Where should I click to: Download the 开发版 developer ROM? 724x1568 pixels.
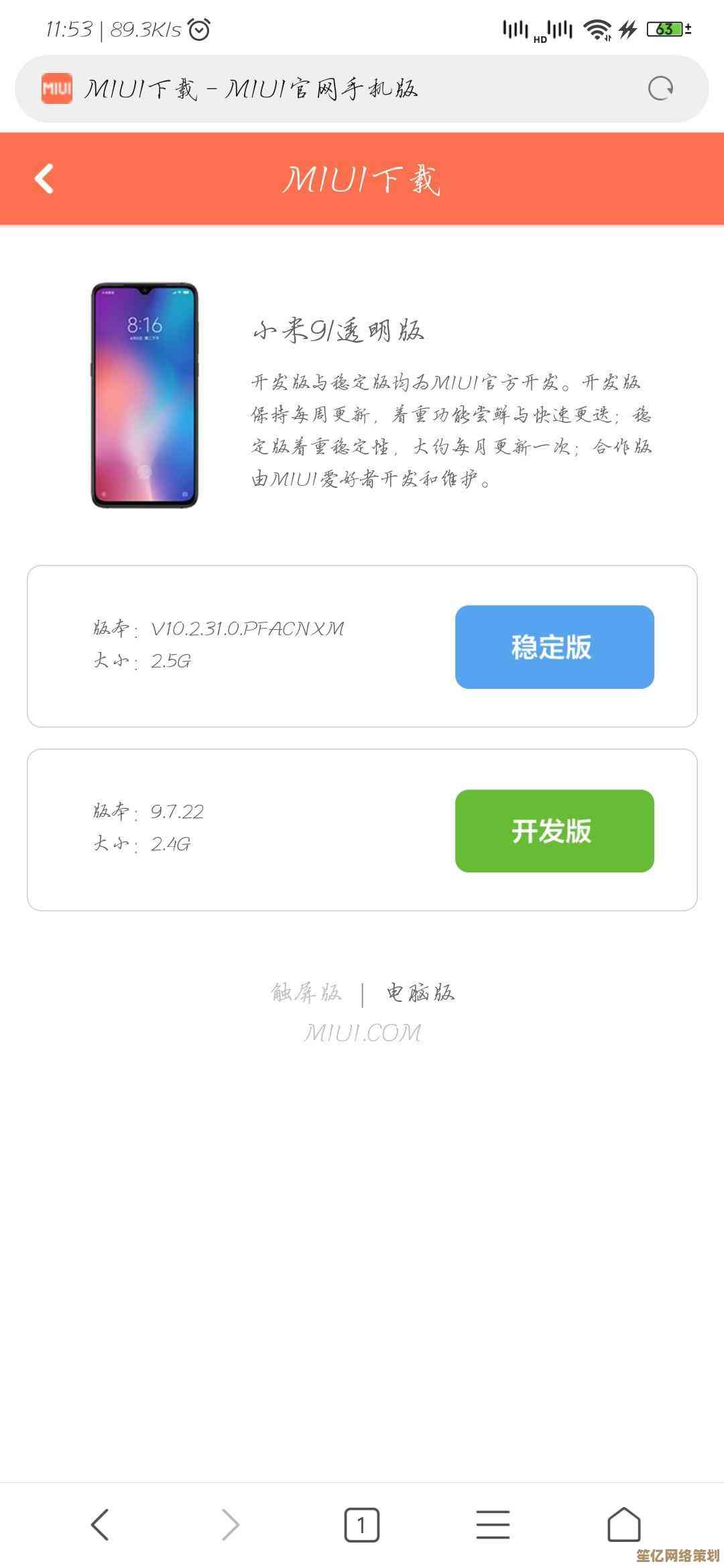pyautogui.click(x=554, y=831)
